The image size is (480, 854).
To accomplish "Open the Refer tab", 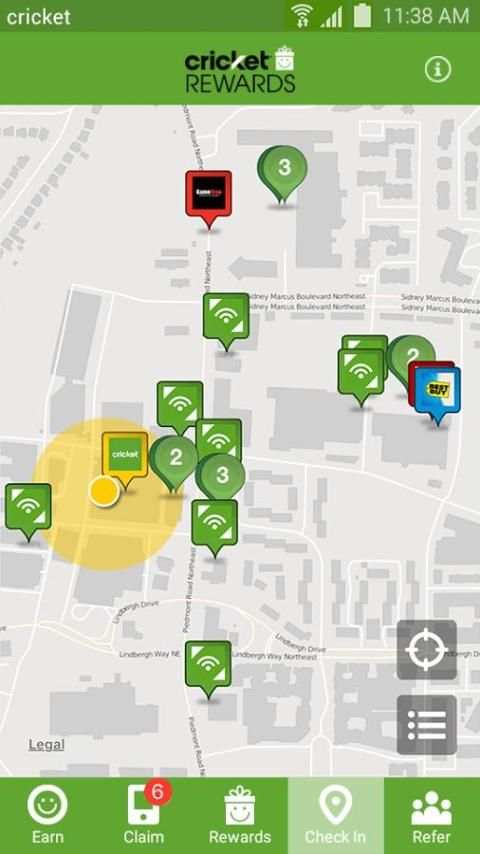I will (x=432, y=815).
